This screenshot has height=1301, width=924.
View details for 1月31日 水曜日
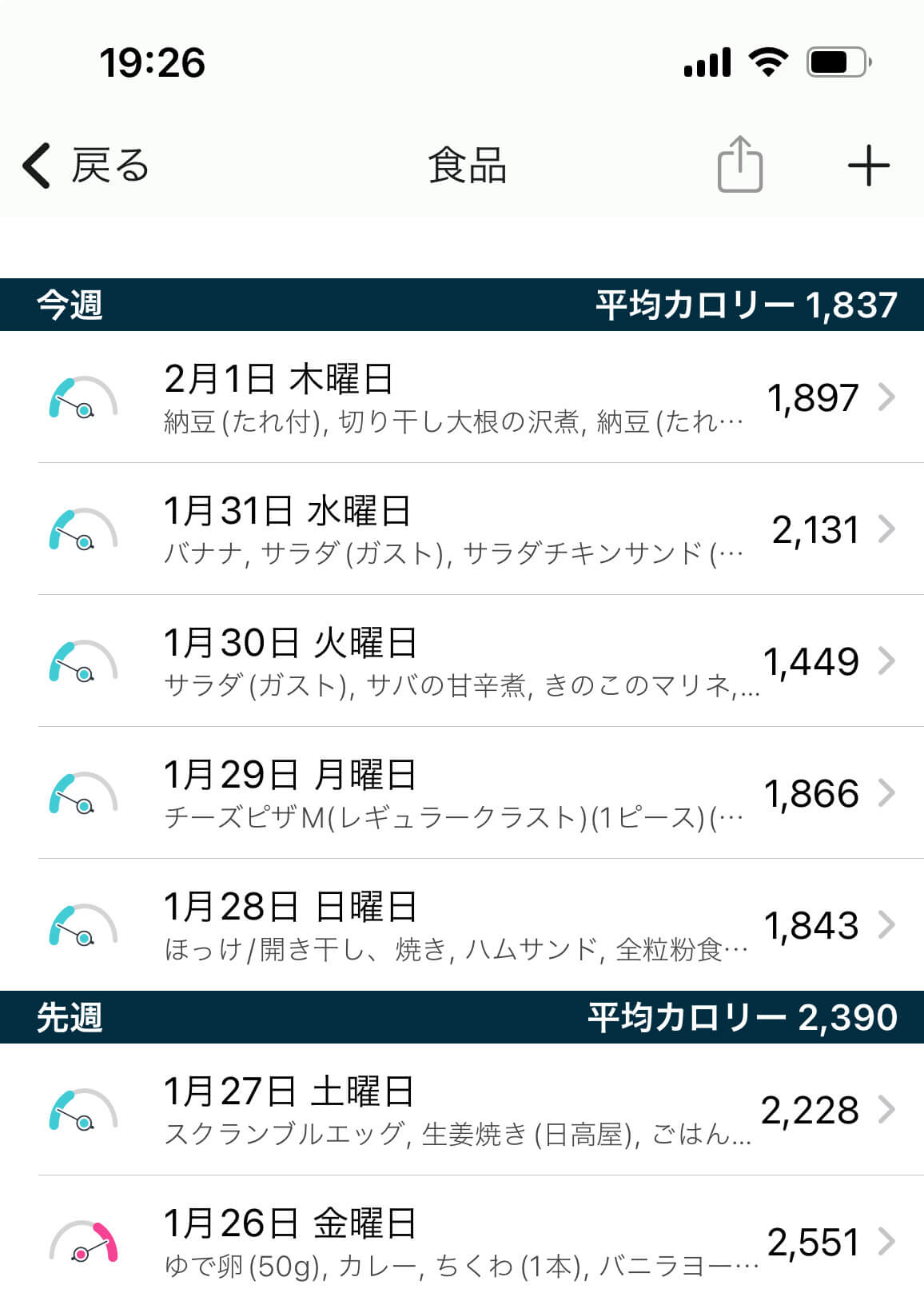click(462, 529)
